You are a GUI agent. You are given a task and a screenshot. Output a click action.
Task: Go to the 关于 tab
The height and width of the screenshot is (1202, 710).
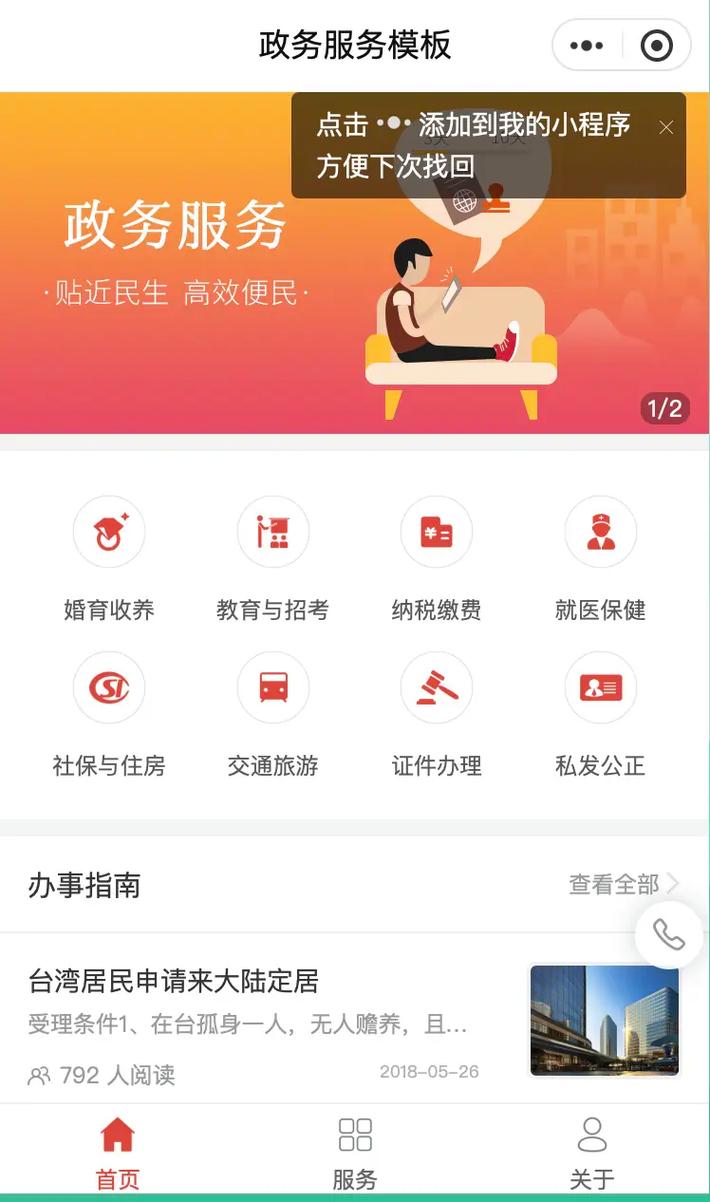[592, 1154]
